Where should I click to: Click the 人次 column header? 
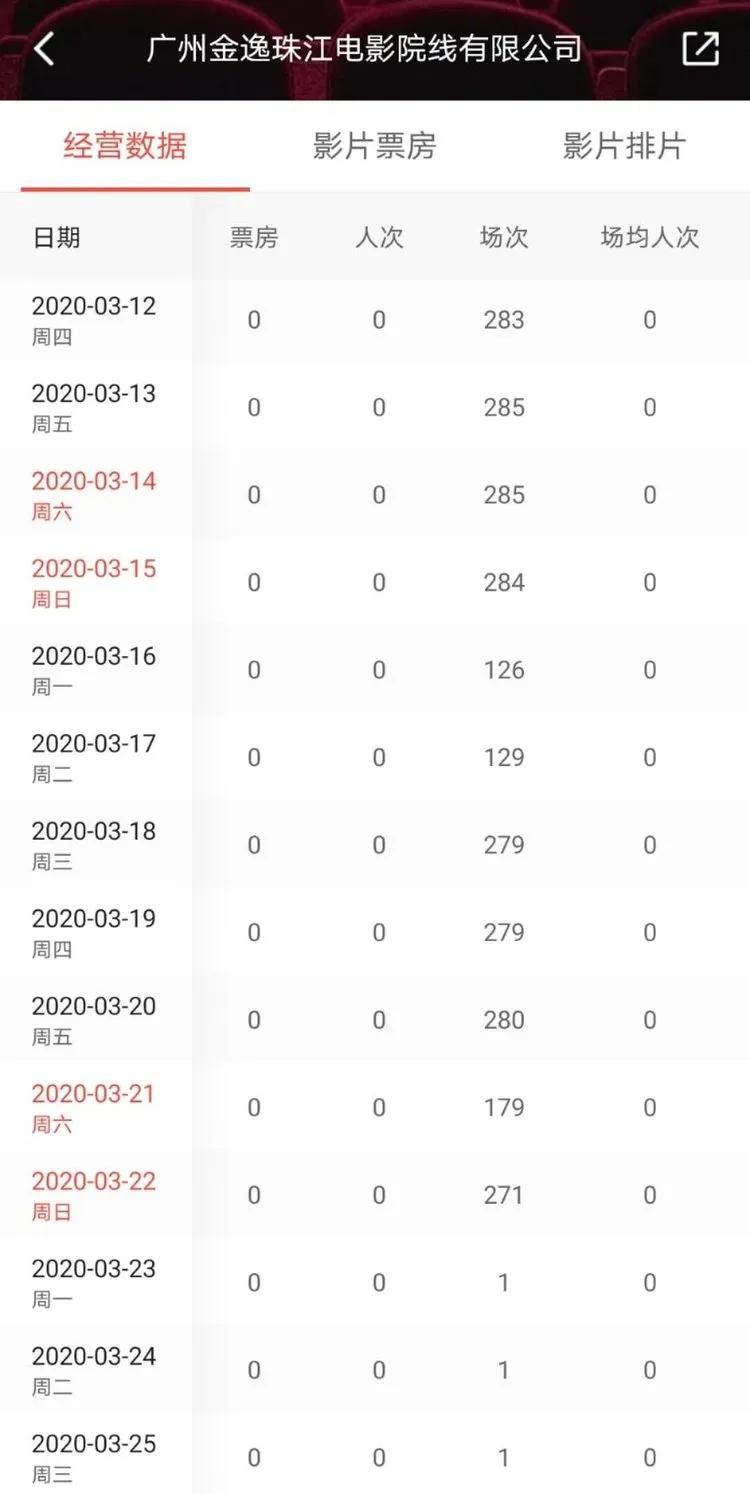pyautogui.click(x=378, y=237)
